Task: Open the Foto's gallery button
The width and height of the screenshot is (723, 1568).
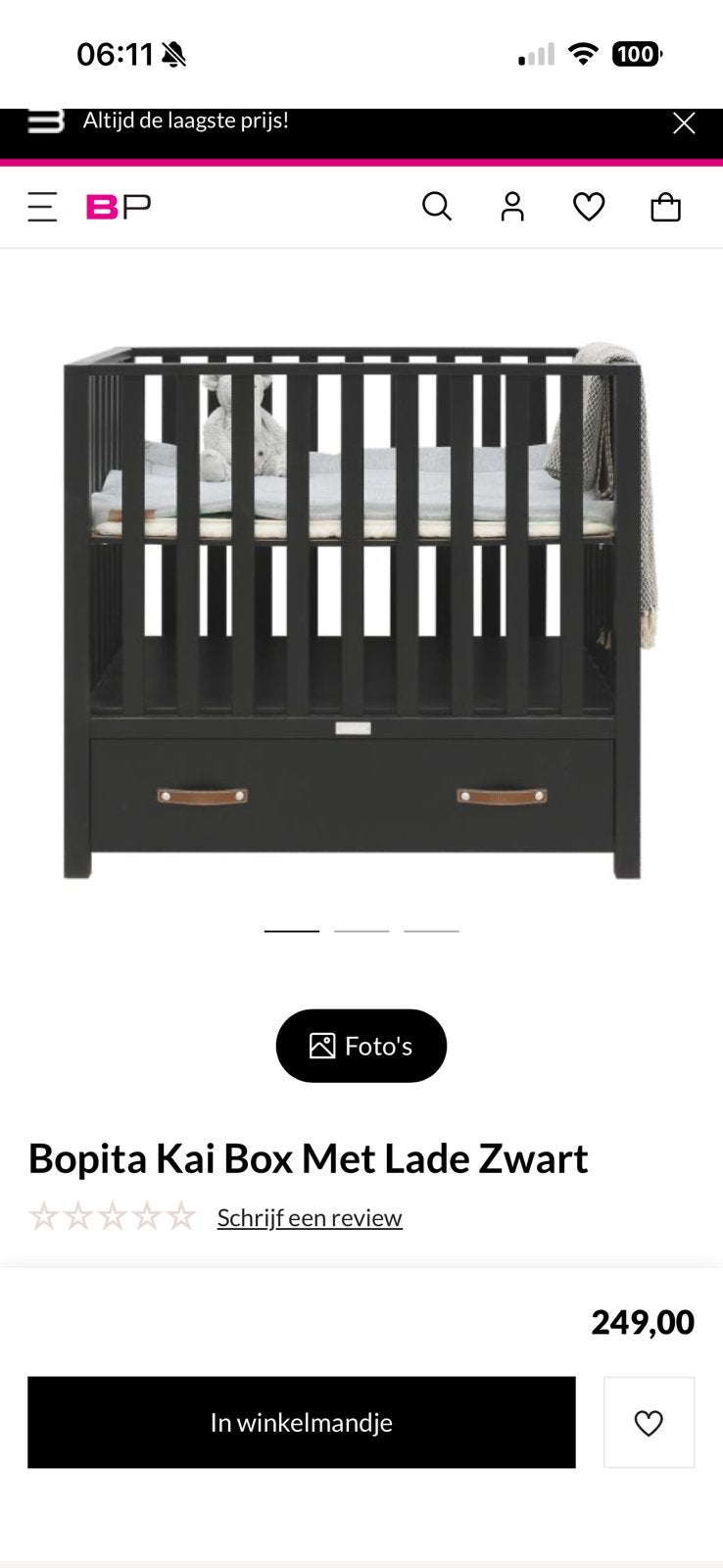Action: 361,1046
